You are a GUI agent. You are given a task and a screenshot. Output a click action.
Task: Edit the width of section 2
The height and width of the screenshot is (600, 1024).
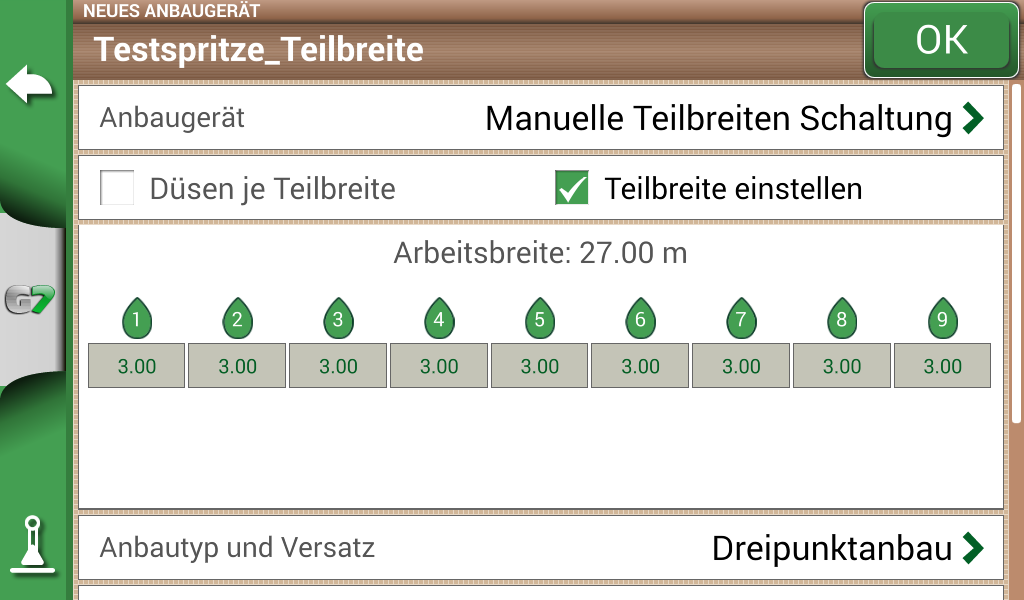tap(238, 366)
